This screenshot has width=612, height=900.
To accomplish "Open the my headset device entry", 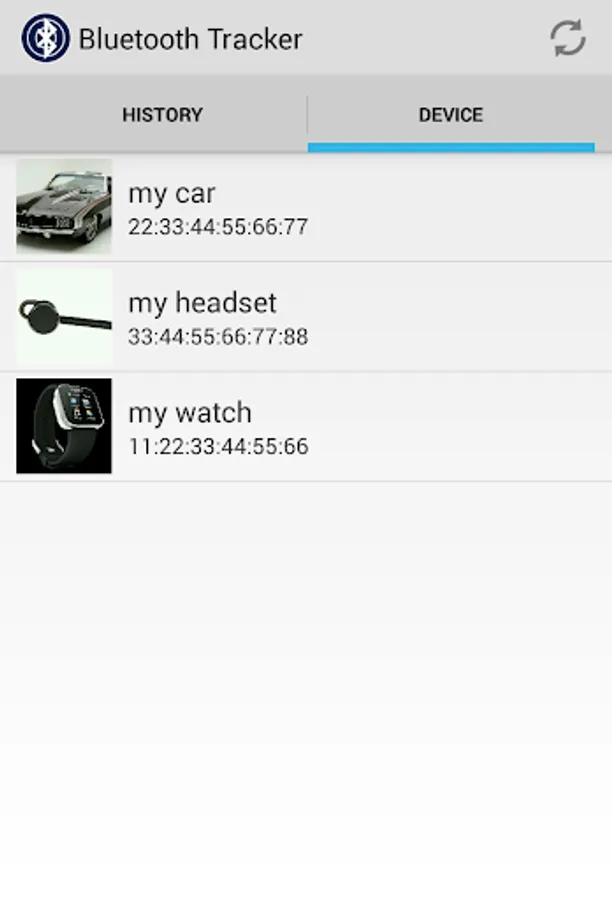I will (306, 317).
